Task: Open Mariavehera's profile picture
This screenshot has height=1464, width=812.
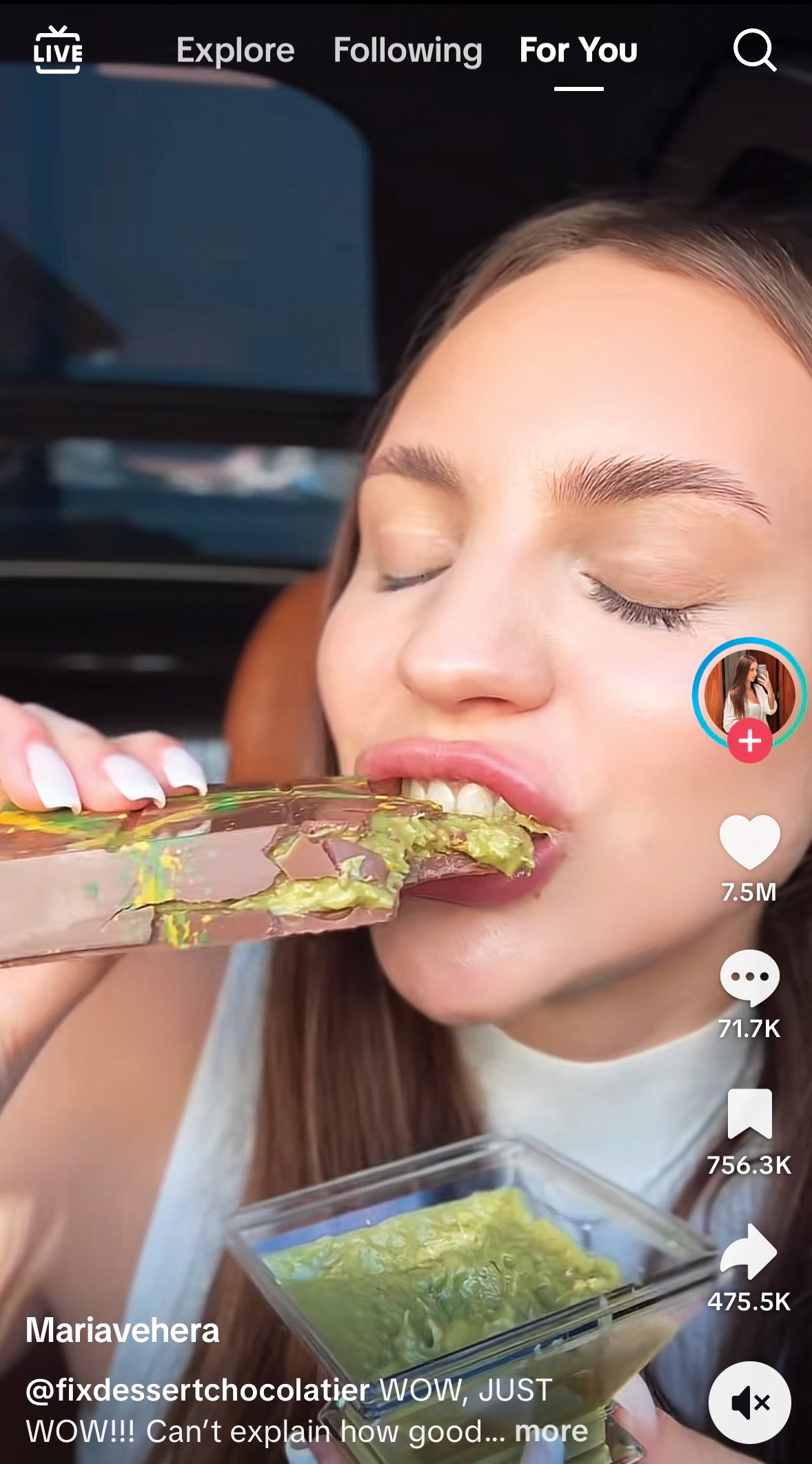Action: (749, 690)
